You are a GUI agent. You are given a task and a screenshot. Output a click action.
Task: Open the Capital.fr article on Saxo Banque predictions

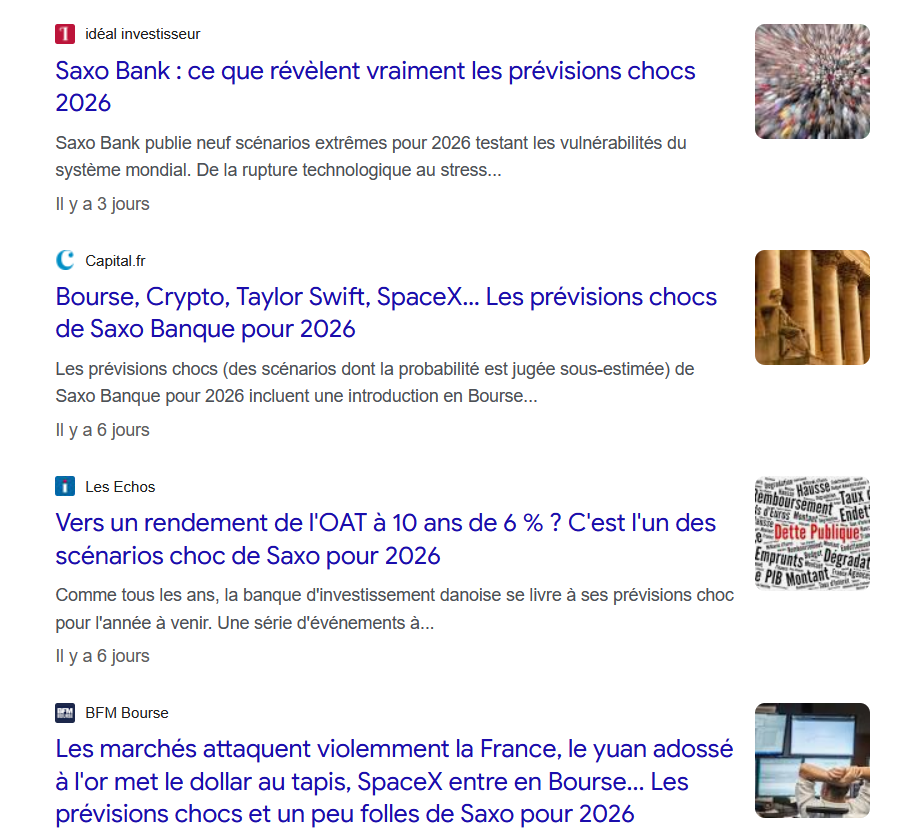coord(385,298)
